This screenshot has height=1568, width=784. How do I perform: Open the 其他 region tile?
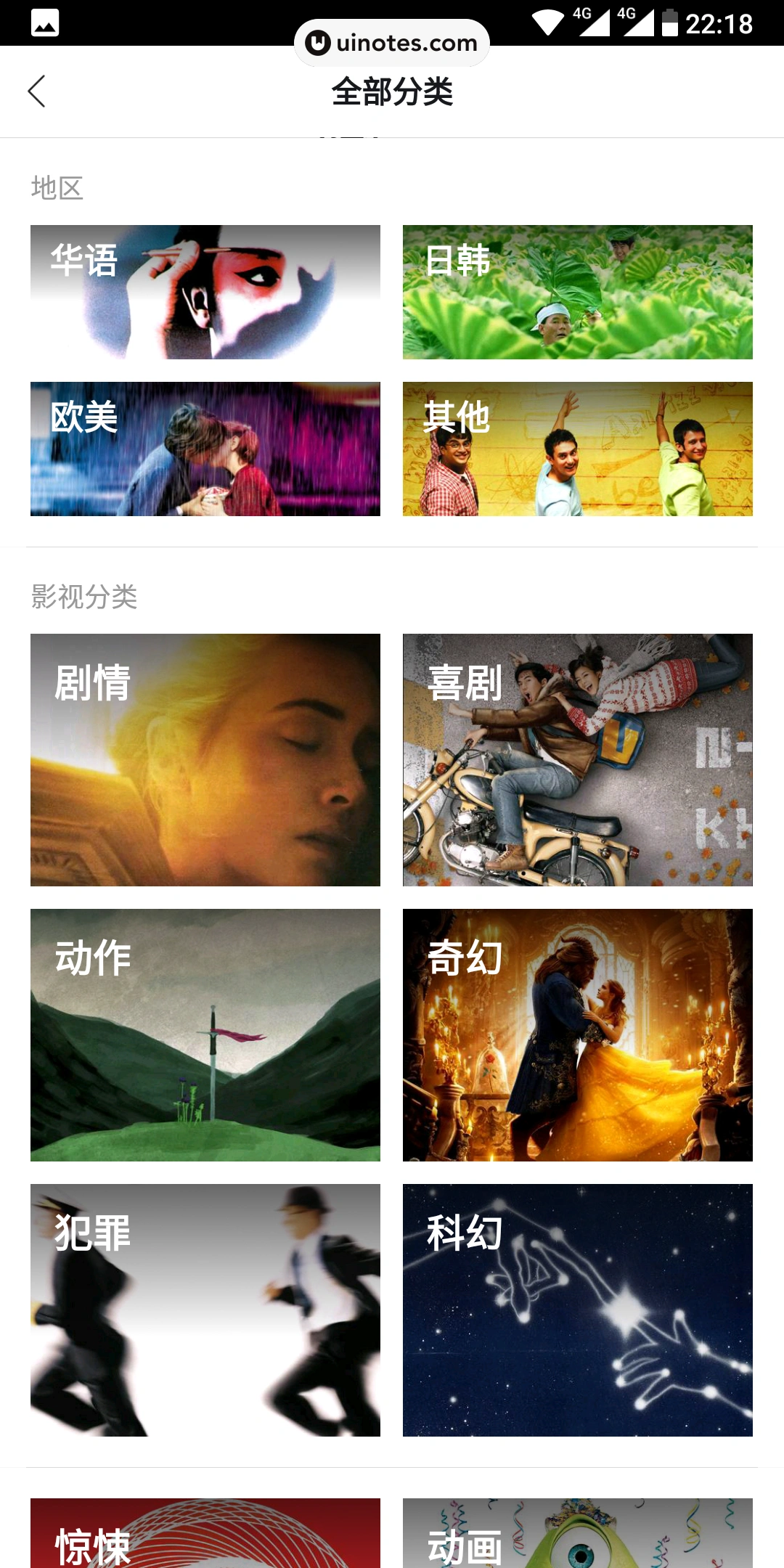point(577,449)
